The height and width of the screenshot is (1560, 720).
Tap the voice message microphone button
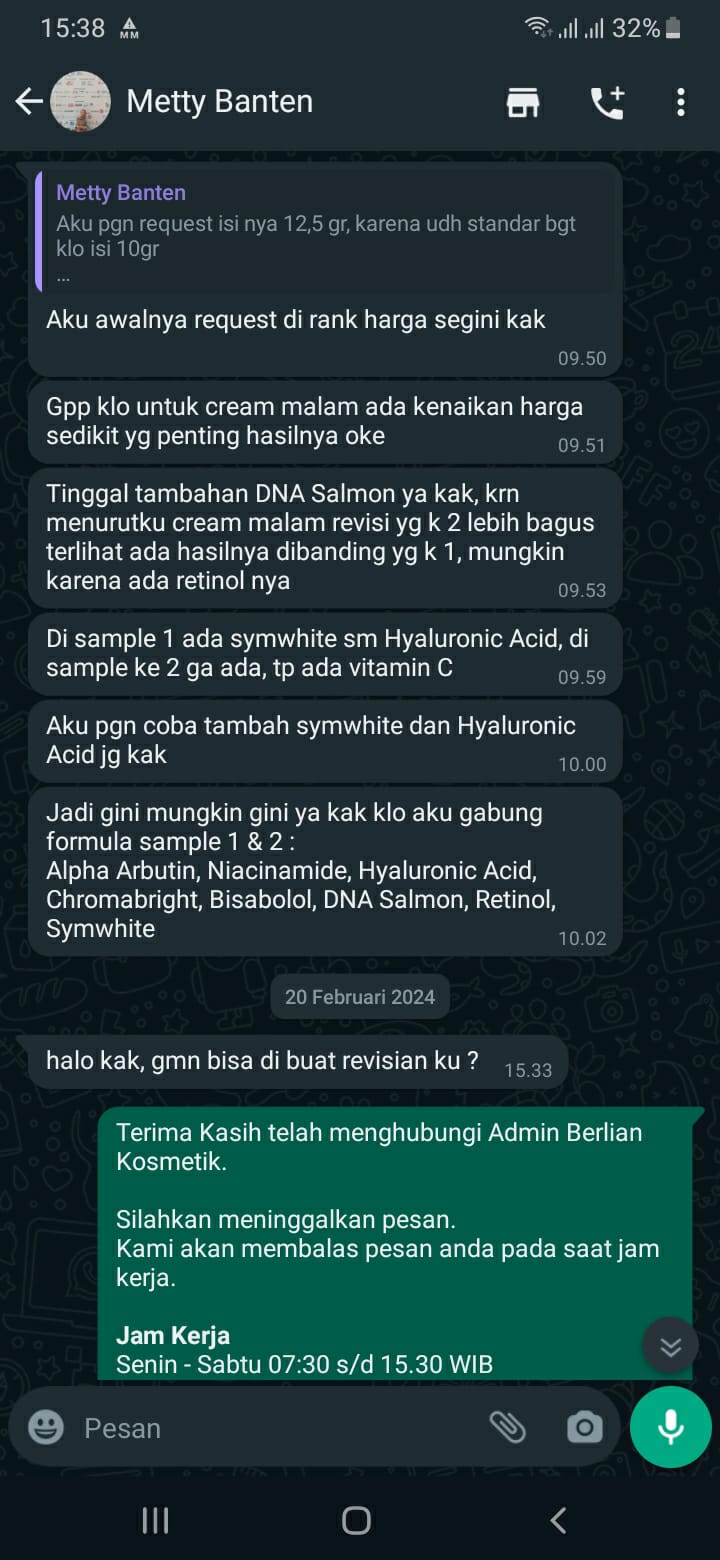pyautogui.click(x=671, y=1427)
